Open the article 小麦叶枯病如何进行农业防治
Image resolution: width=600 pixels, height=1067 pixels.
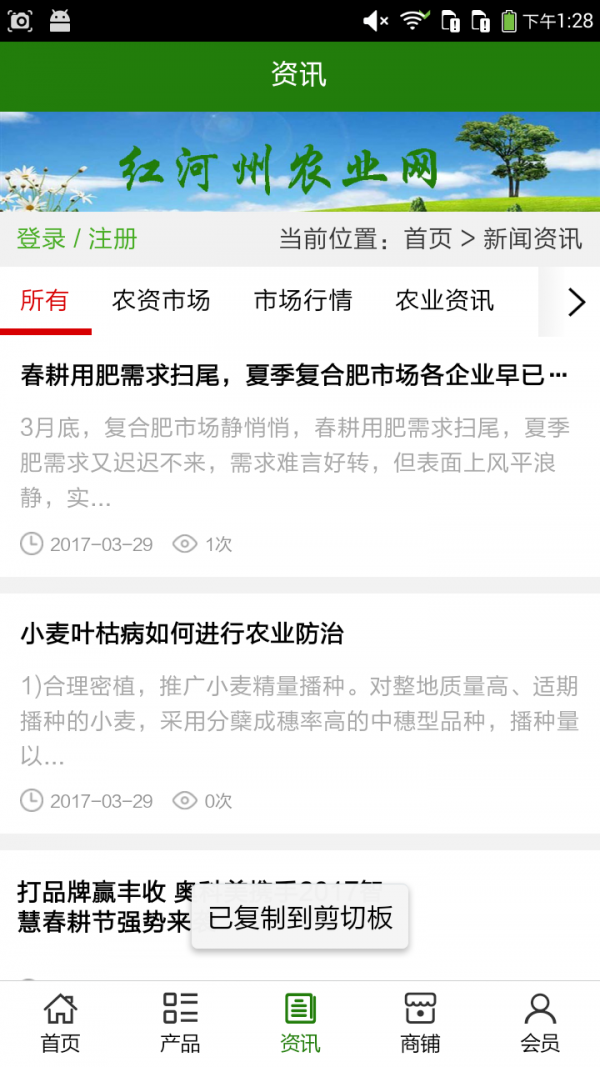tap(182, 633)
